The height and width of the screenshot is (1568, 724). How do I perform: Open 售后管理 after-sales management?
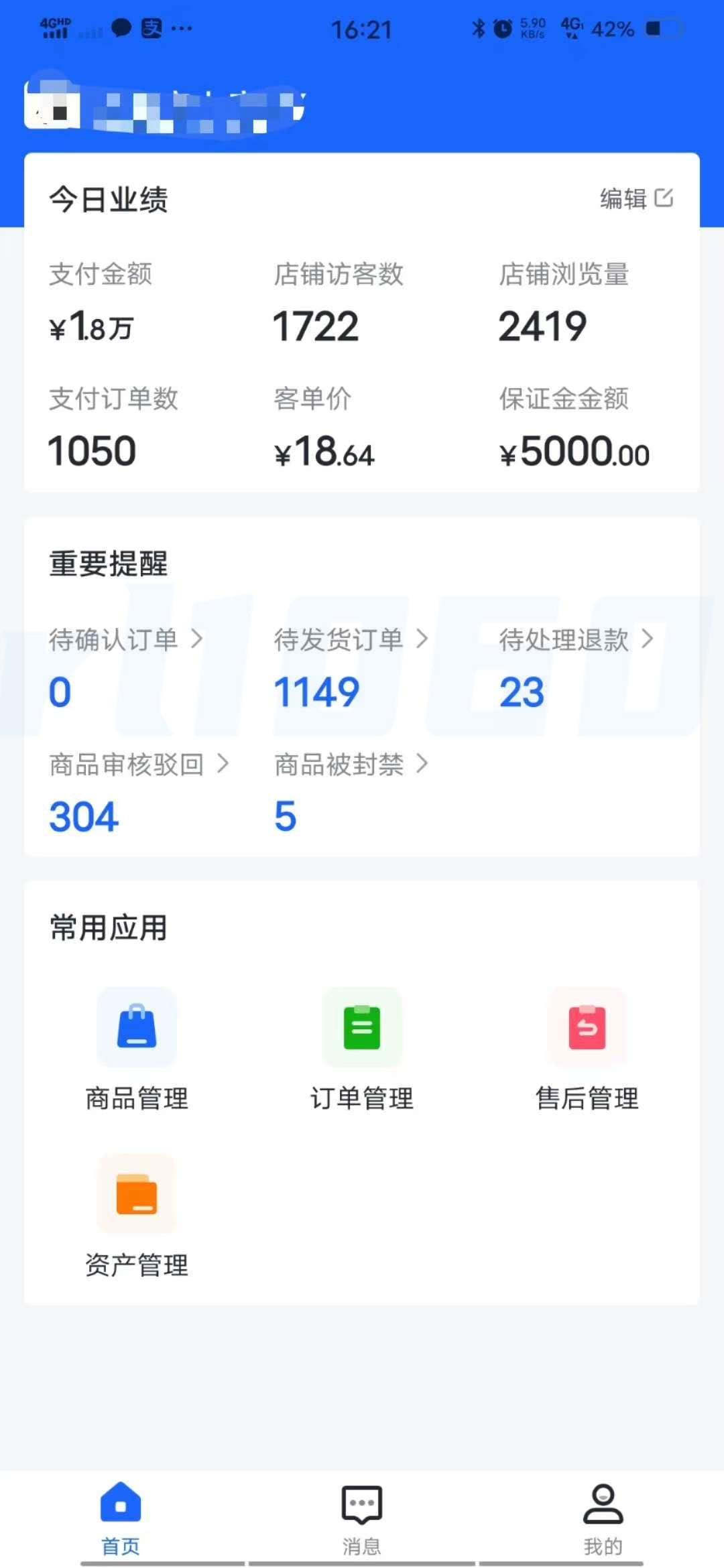(x=587, y=1049)
